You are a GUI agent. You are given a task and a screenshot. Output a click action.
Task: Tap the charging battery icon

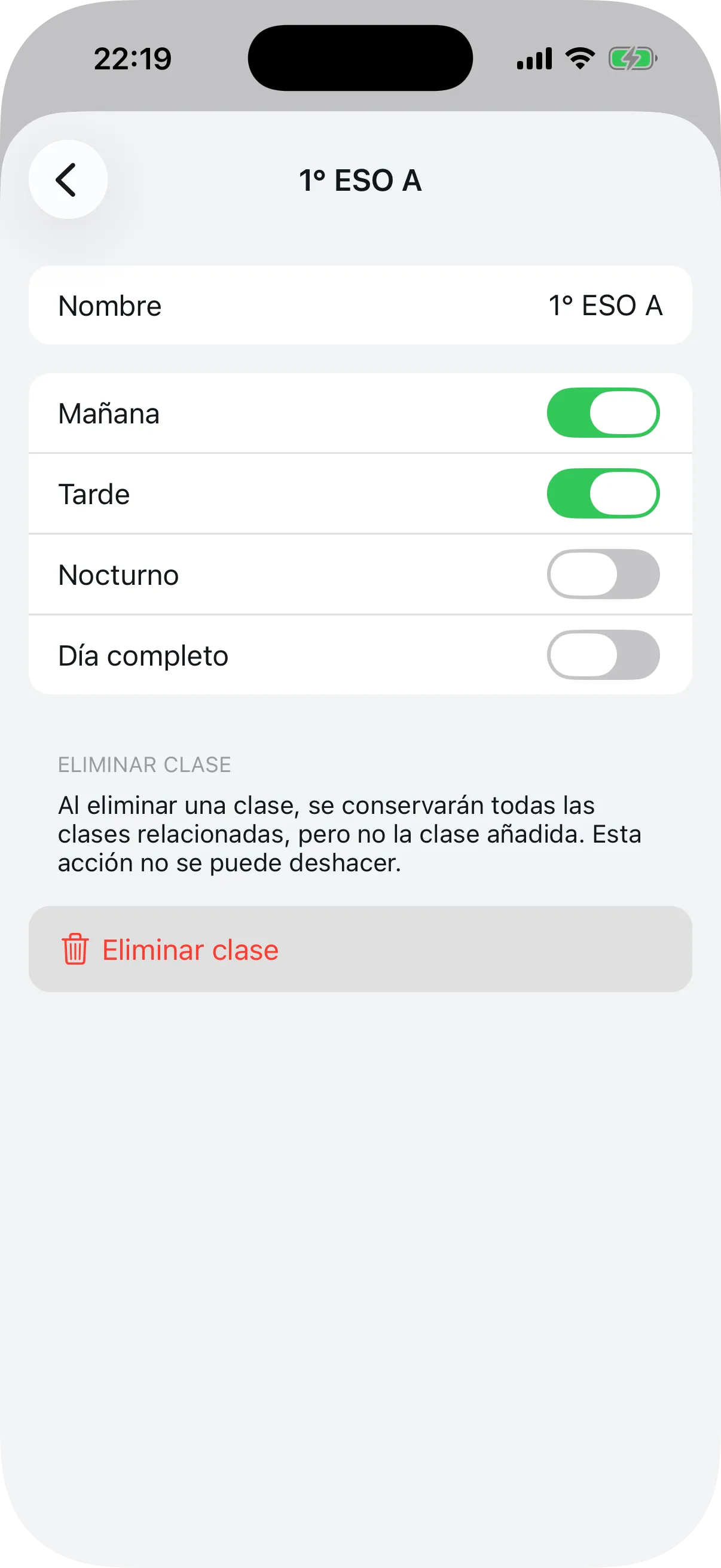[x=633, y=58]
